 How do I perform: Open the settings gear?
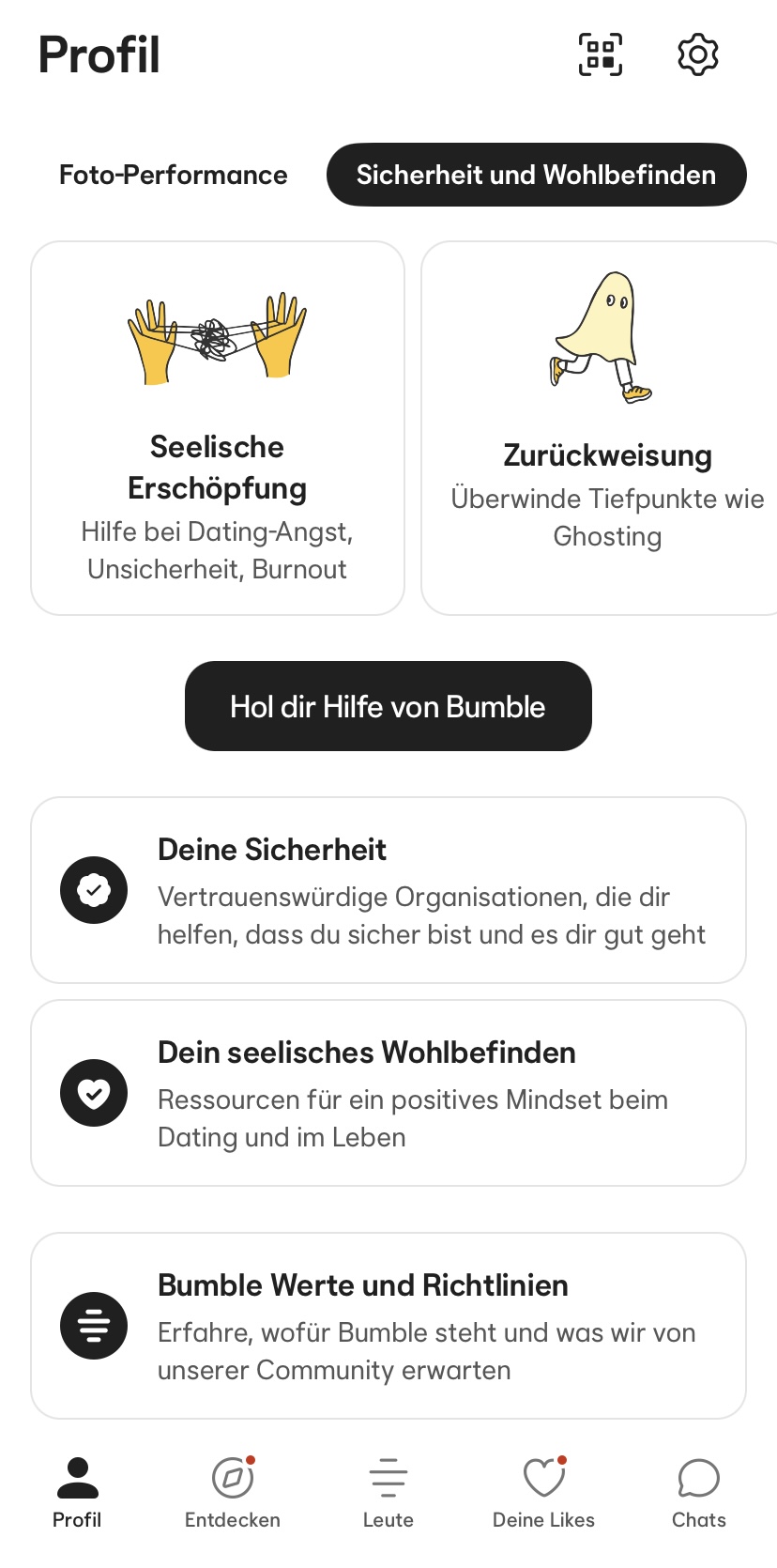pos(697,54)
